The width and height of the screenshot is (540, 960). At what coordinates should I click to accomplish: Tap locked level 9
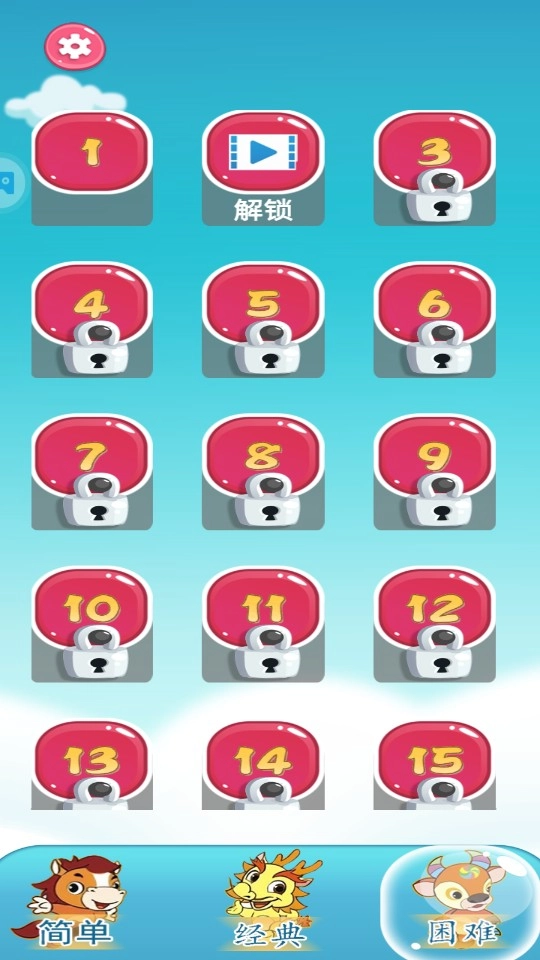point(435,472)
